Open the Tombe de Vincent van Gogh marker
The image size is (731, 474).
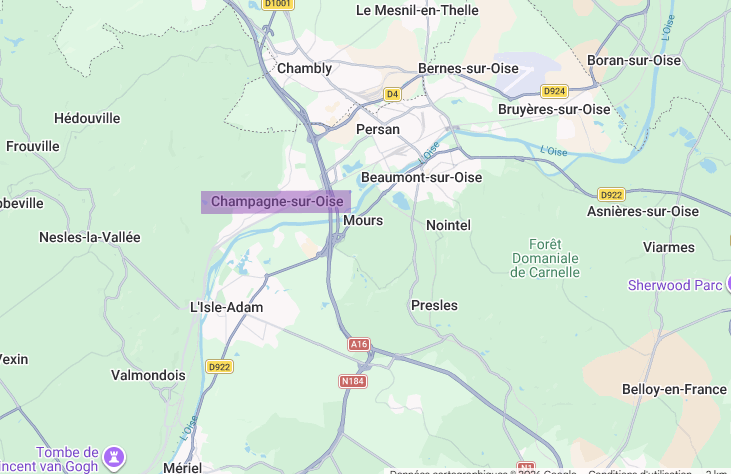point(114,457)
